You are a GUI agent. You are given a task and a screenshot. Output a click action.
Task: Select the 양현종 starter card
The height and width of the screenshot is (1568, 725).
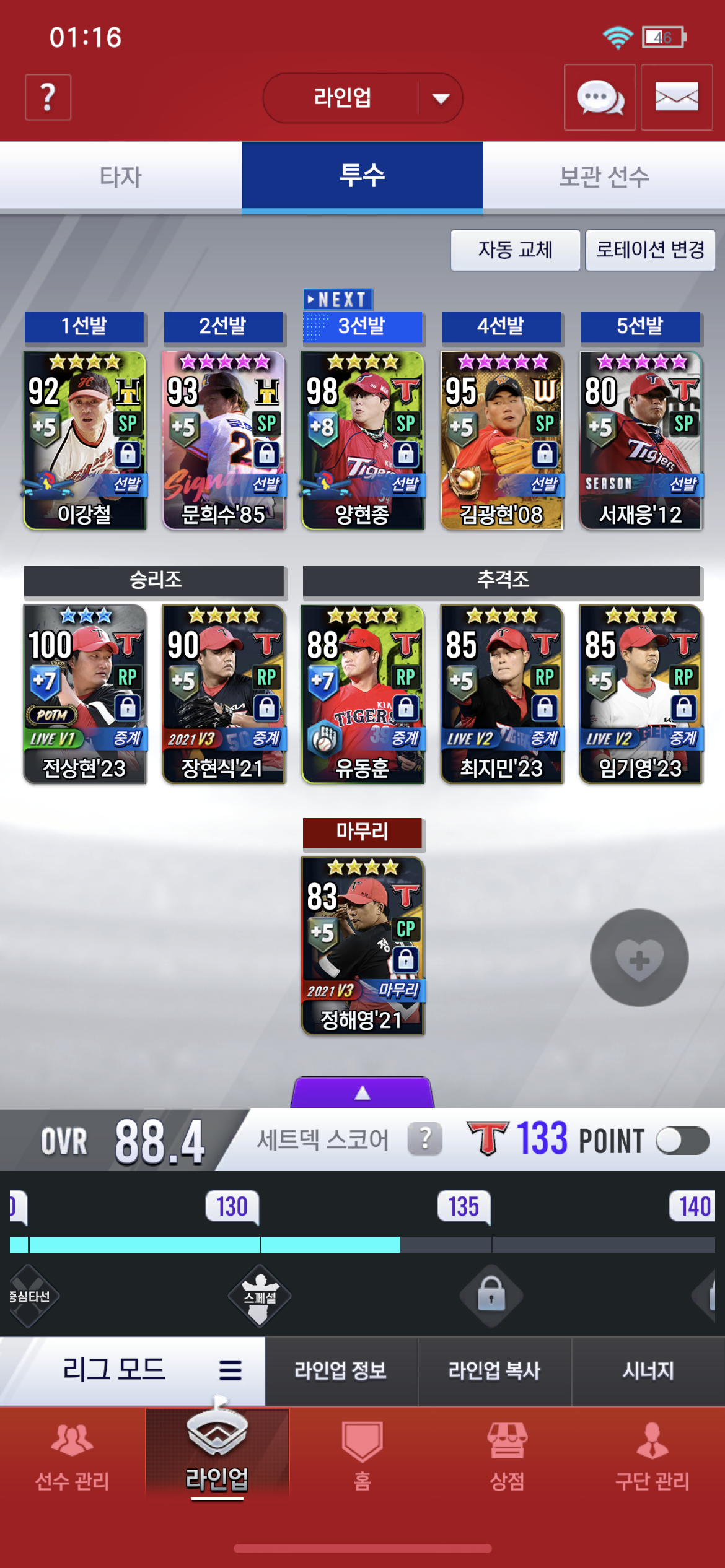pyautogui.click(x=362, y=440)
